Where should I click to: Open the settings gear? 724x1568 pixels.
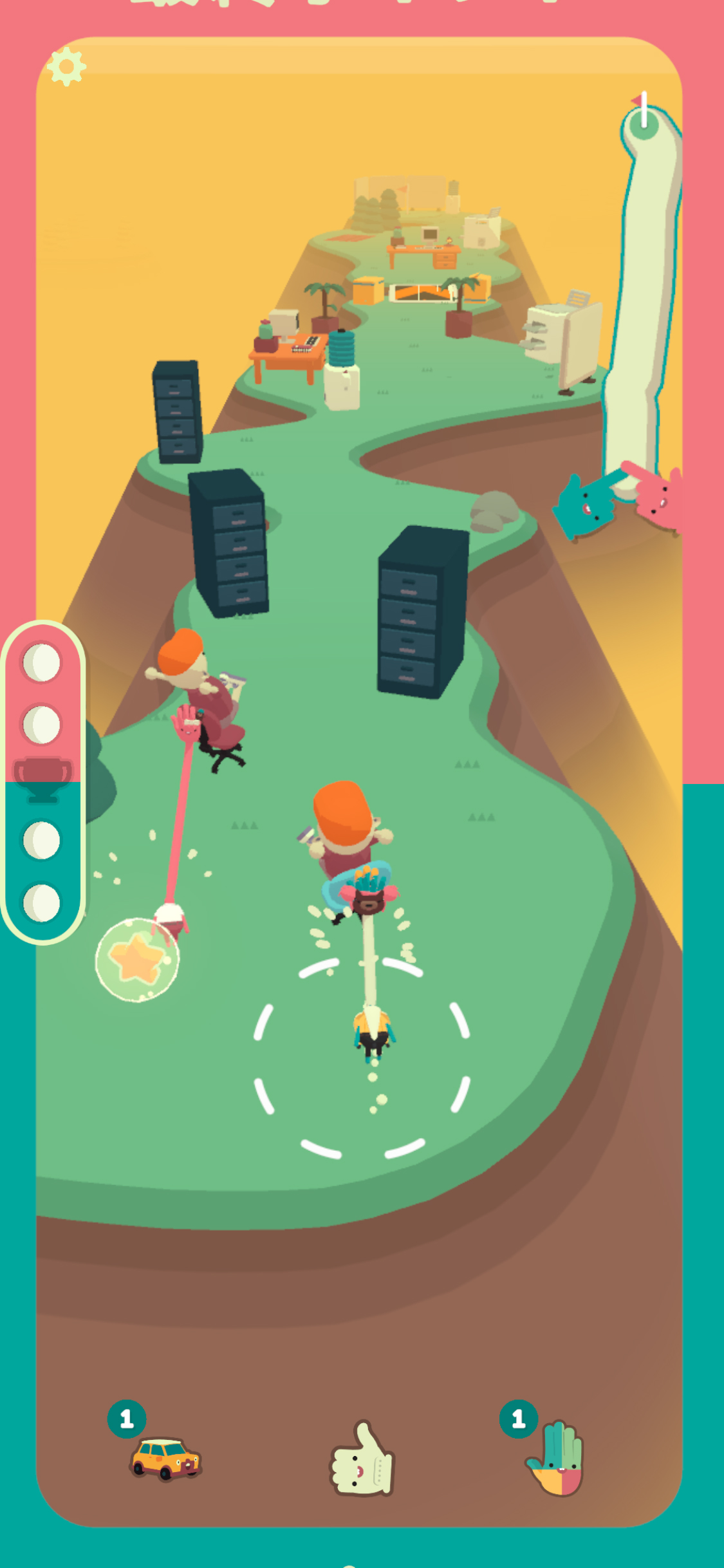[x=66, y=66]
